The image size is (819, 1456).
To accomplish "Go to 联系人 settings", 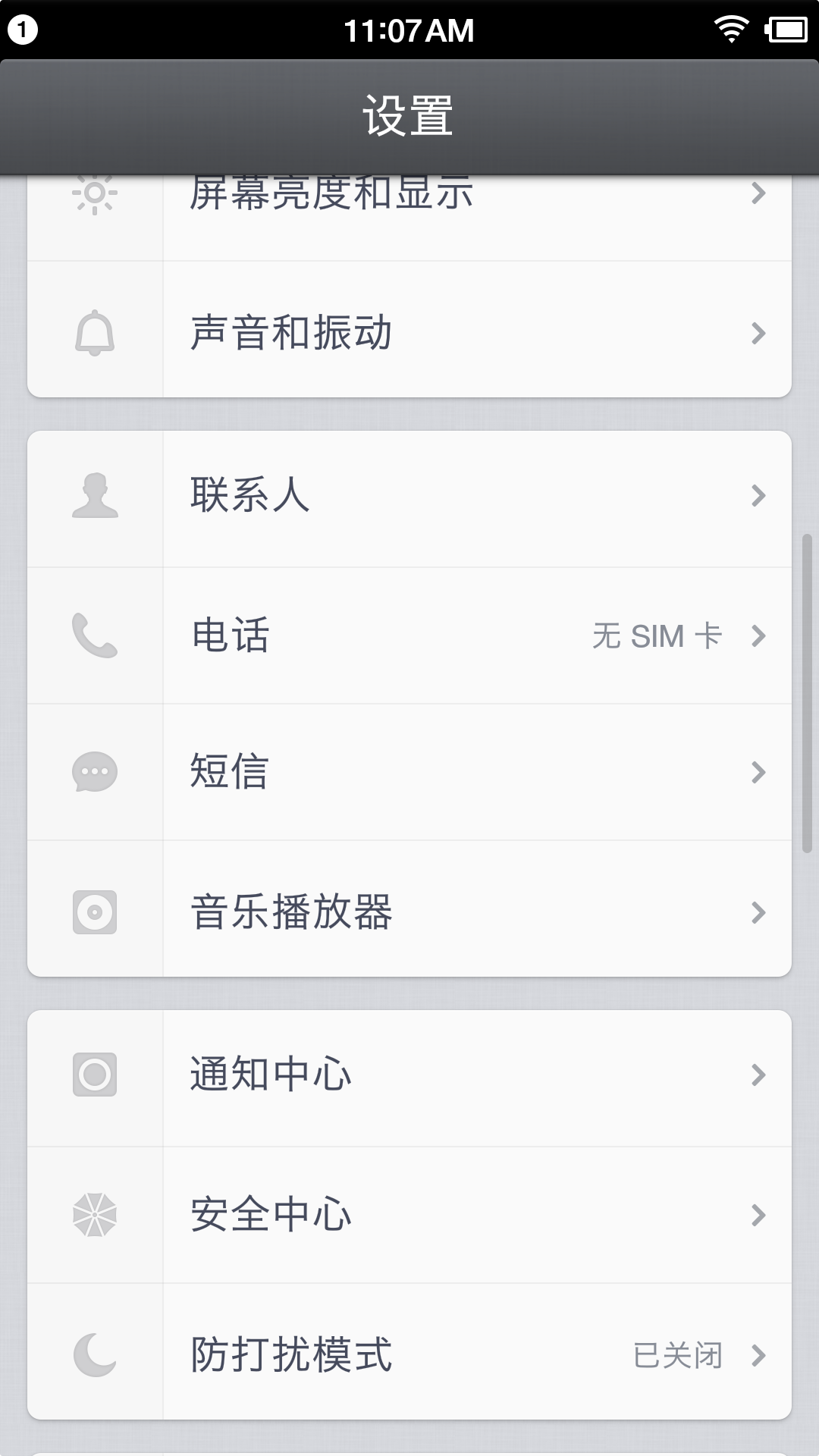I will click(409, 497).
